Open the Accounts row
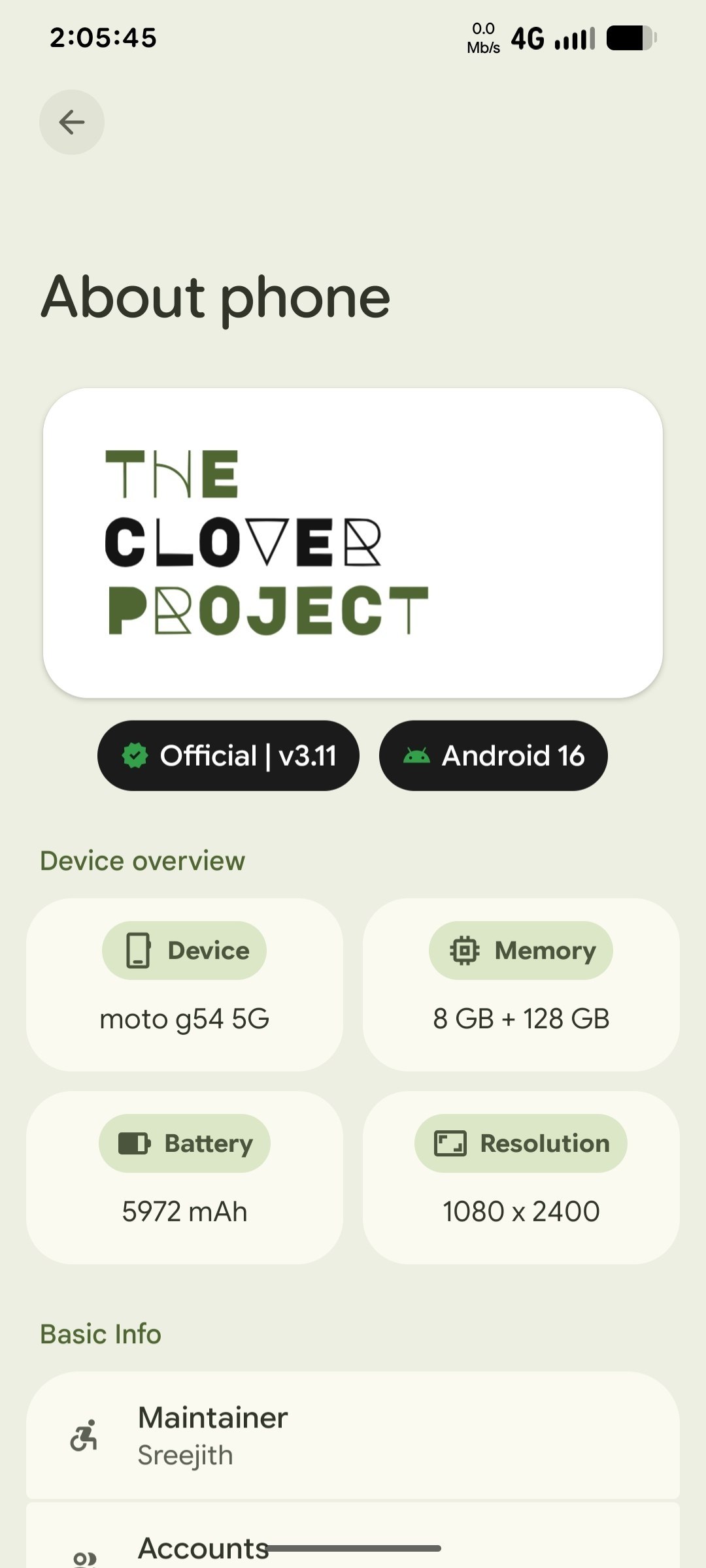The image size is (706, 1568). click(353, 1537)
